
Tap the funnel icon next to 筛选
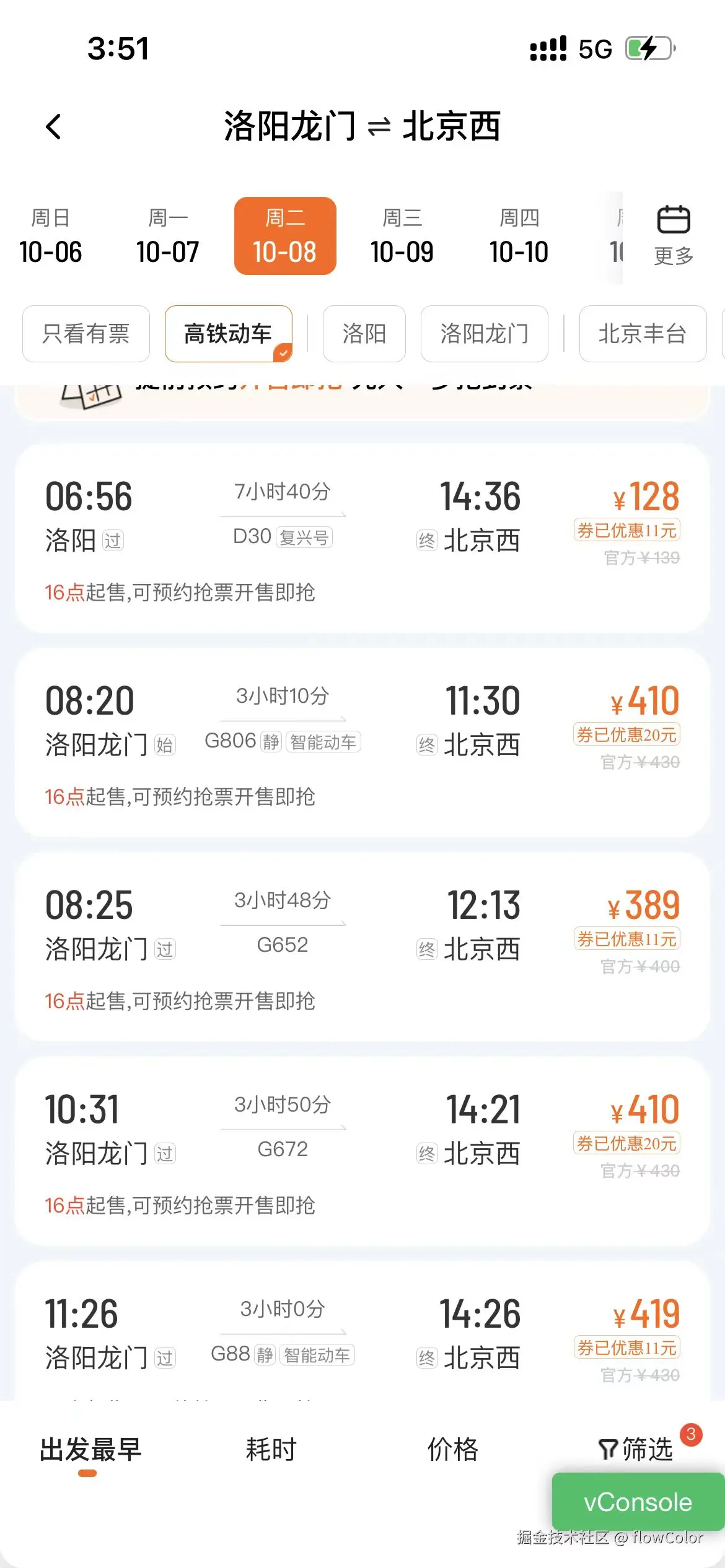[610, 1449]
